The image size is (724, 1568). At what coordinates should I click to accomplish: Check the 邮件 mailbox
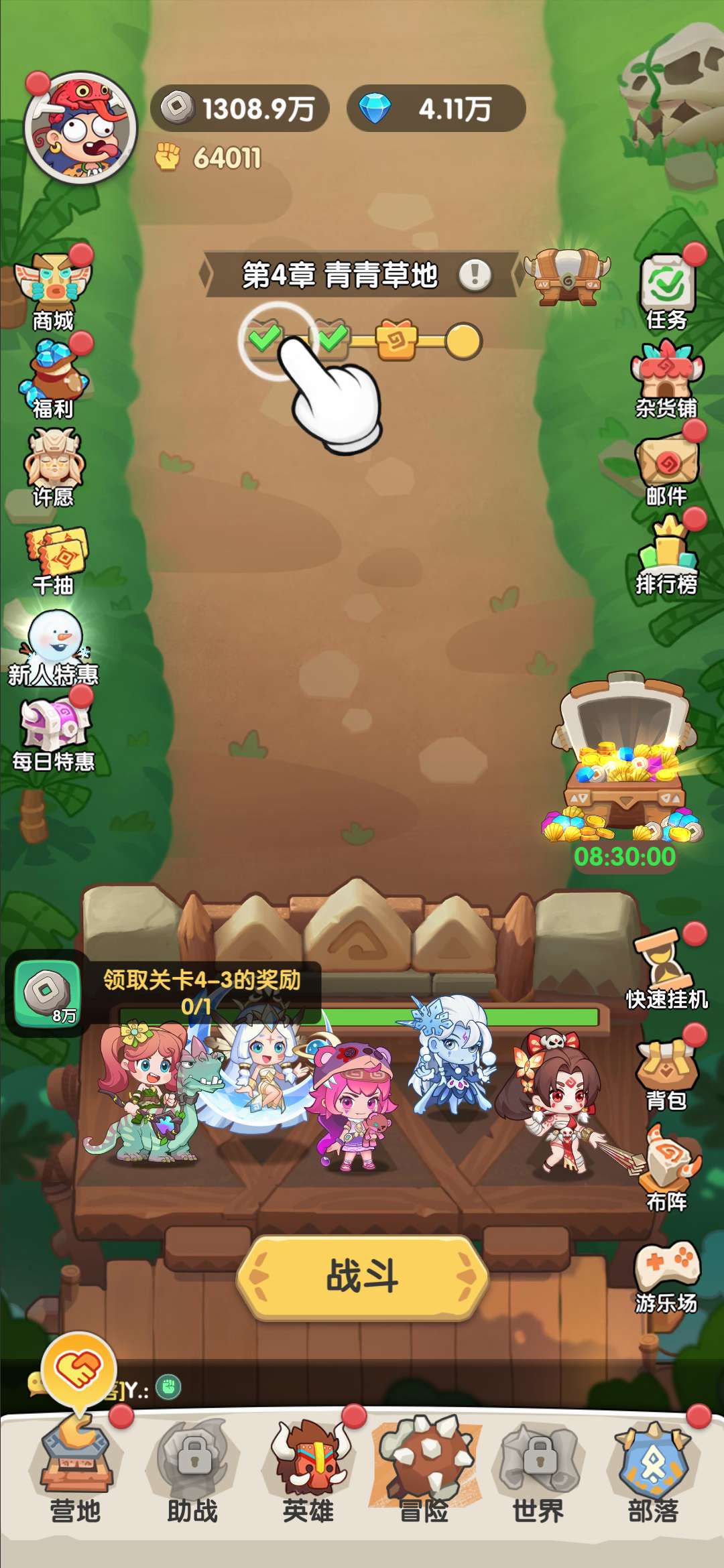click(x=666, y=469)
